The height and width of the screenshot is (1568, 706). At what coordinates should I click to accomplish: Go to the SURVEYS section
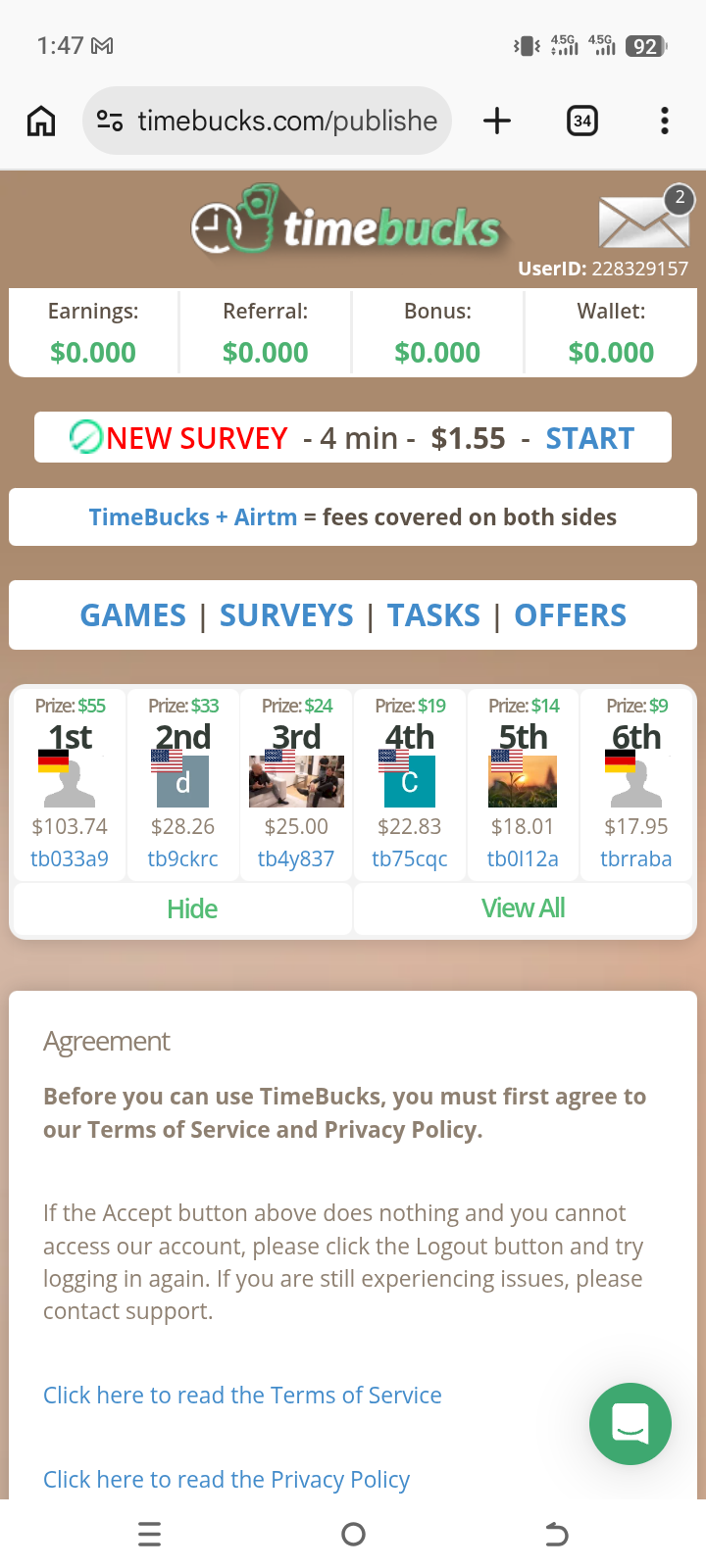(286, 615)
